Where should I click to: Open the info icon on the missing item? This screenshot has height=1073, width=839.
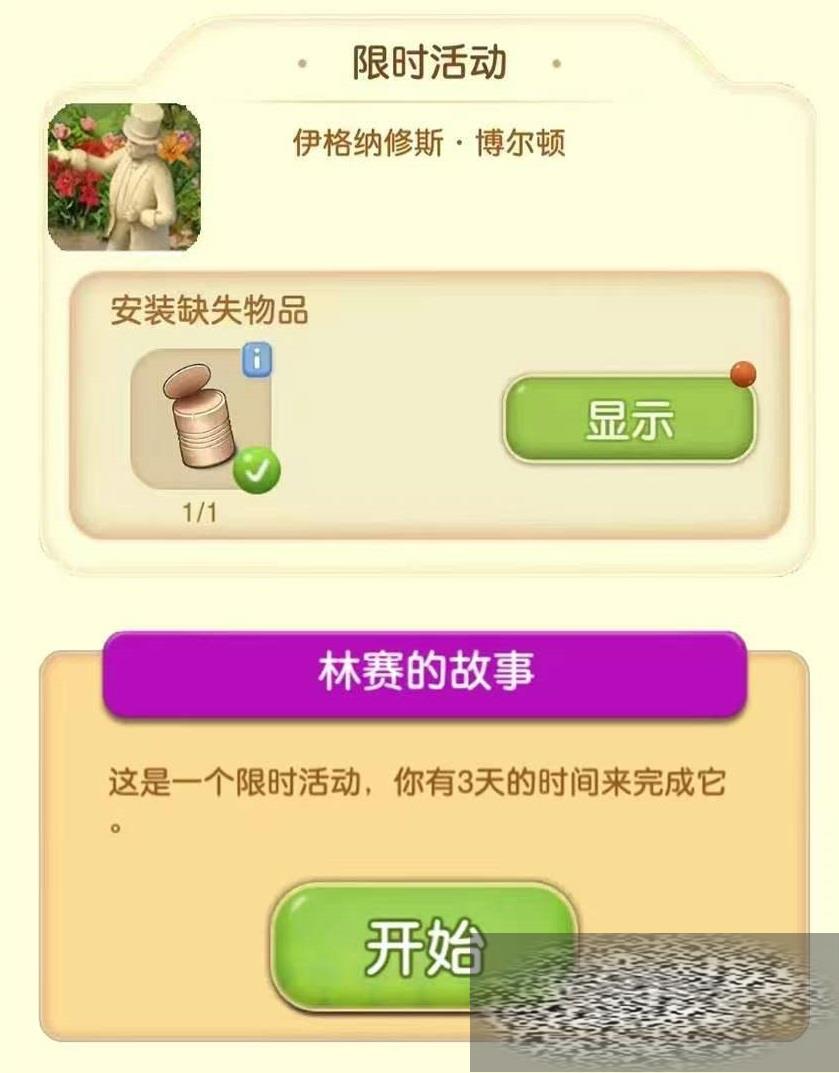click(257, 360)
